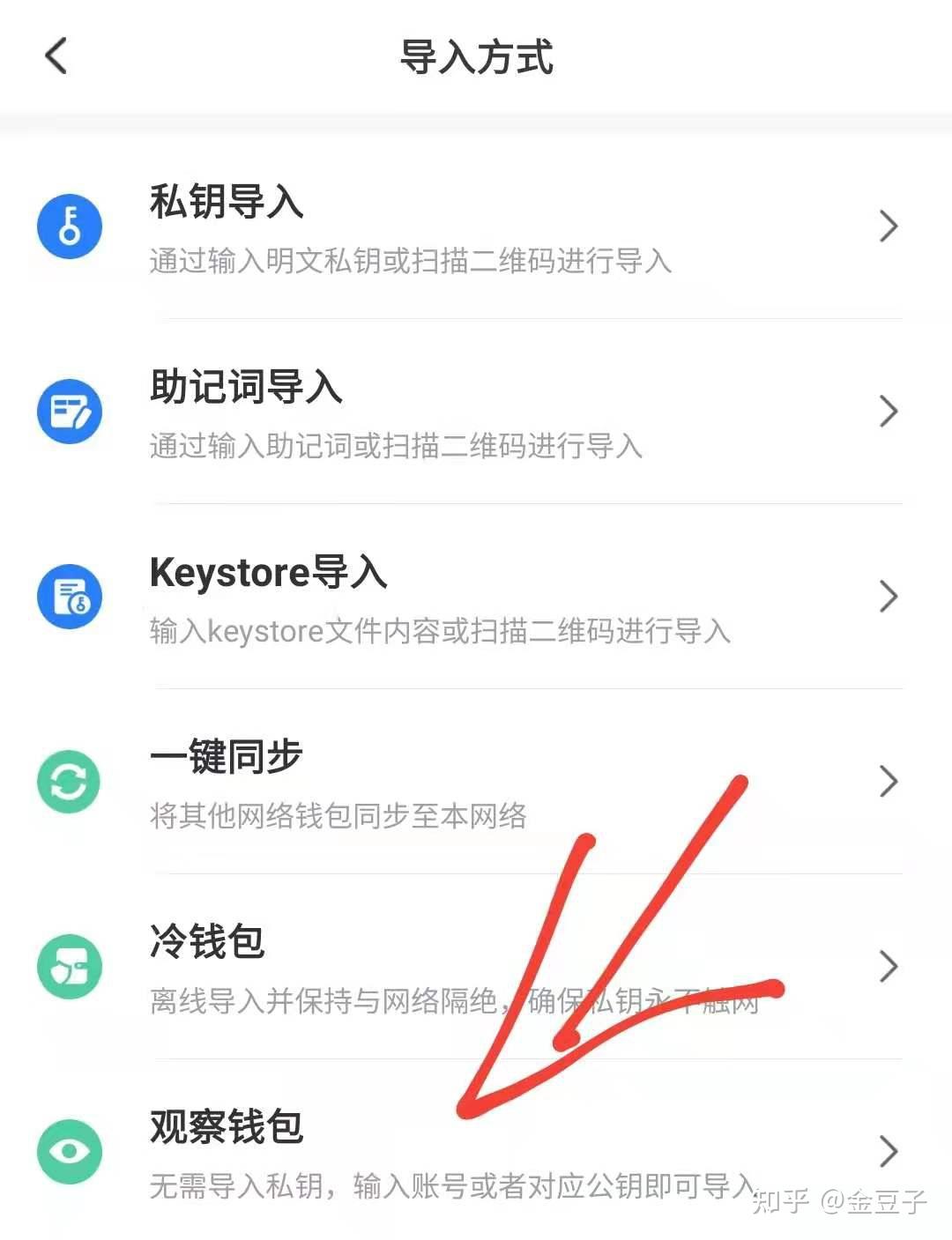Open 冷钱包 via its right chevron
Image resolution: width=952 pixels, height=1240 pixels.
(889, 967)
